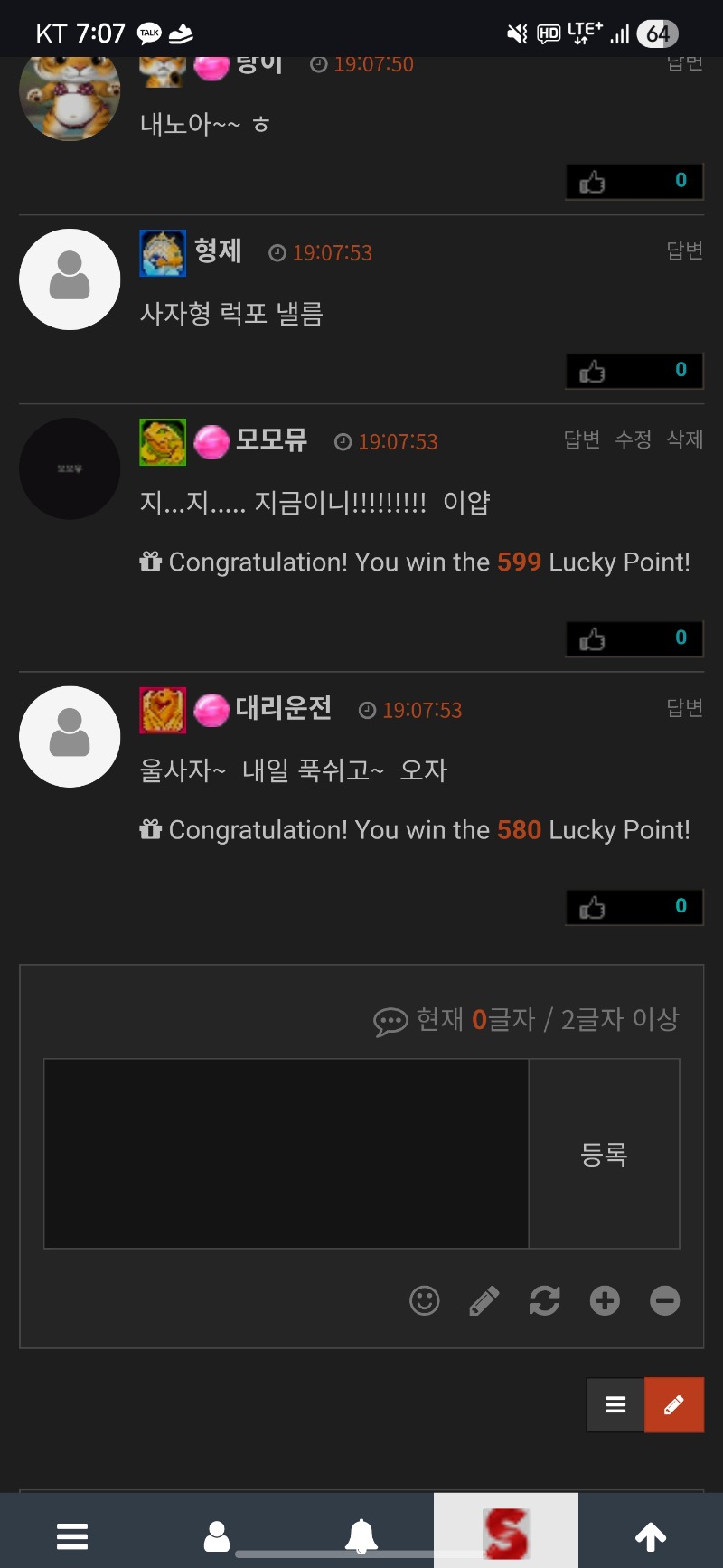Viewport: 723px width, 1568px height.
Task: Refresh with the circular arrows icon
Action: point(544,1300)
